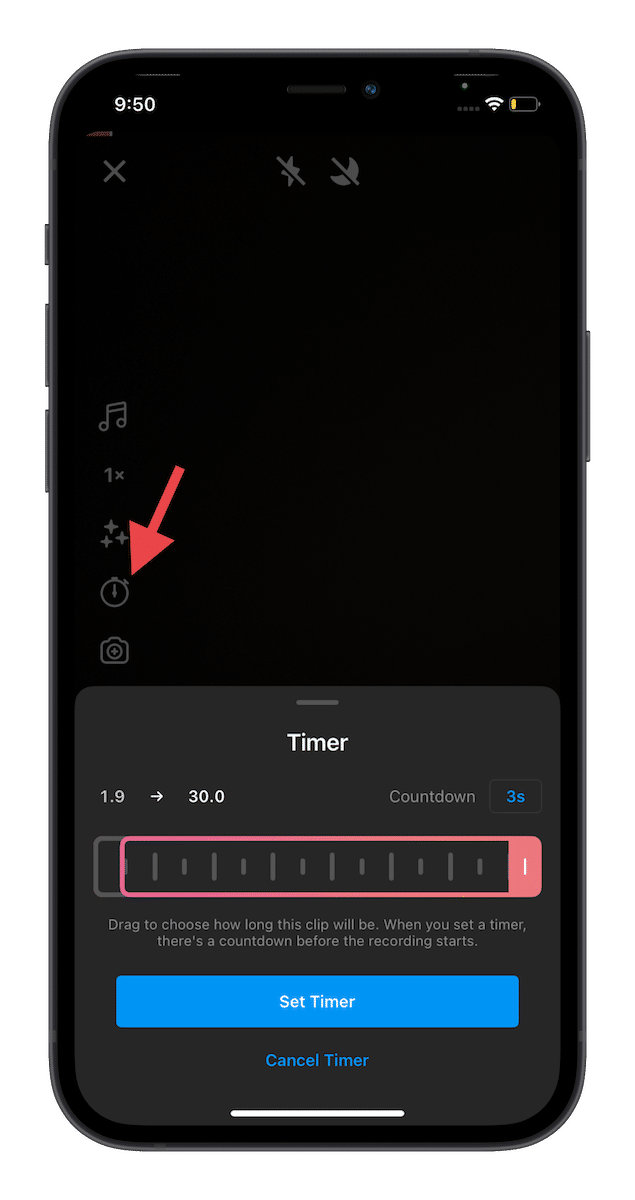
Task: Confirm with Set Timer button
Action: pos(317,1001)
